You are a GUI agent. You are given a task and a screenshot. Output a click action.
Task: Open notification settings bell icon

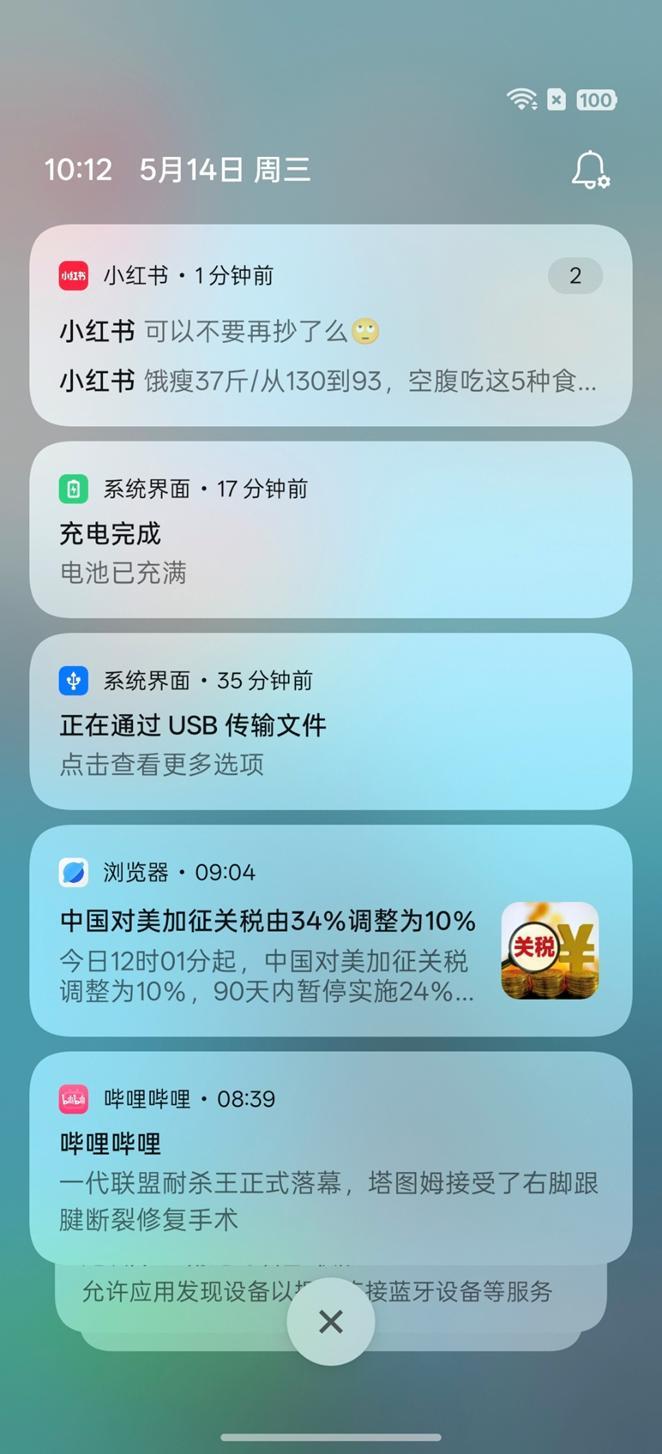tap(590, 170)
